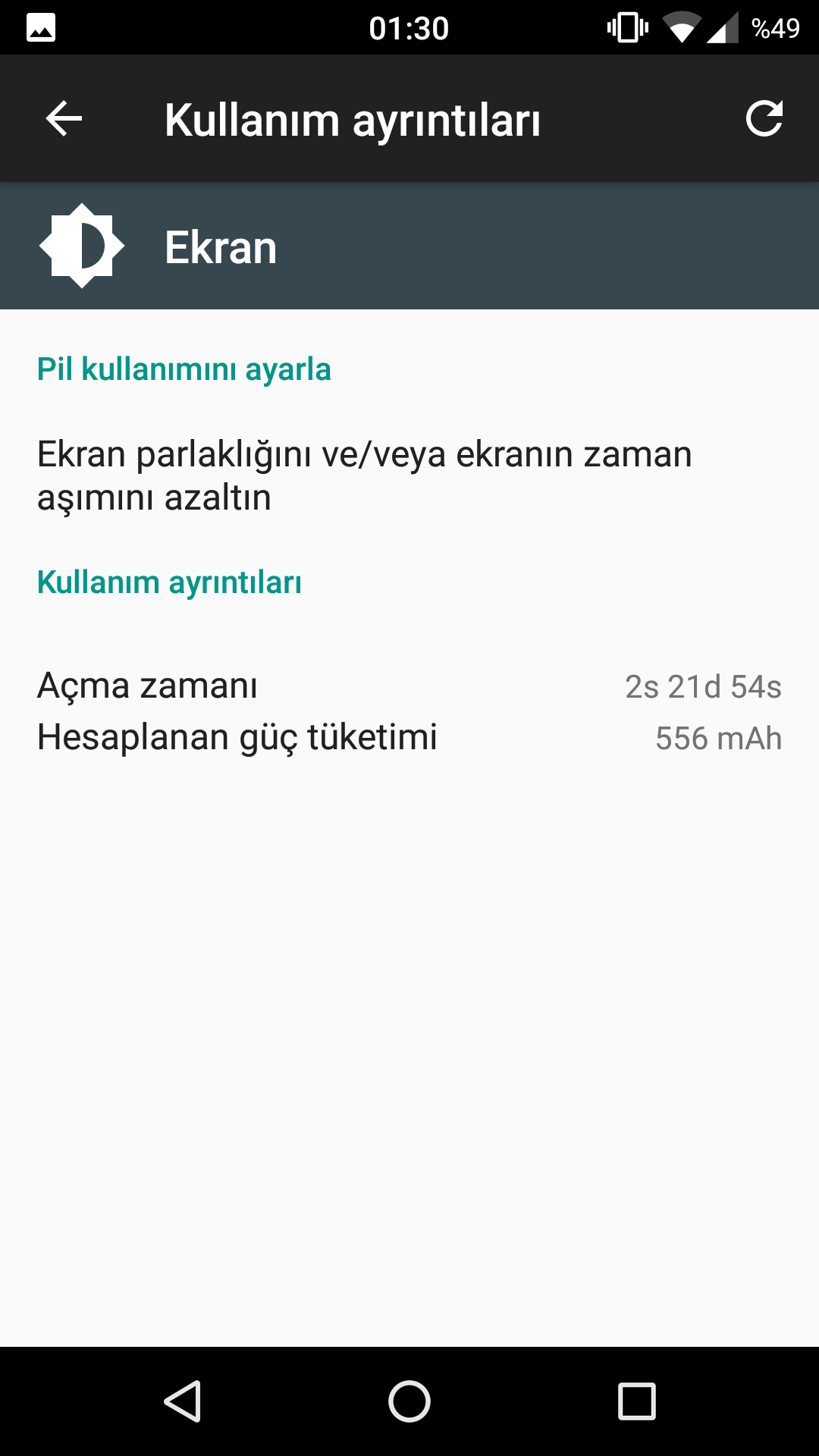The height and width of the screenshot is (1456, 819).
Task: Open the screen brightness and timeout suggestion
Action: coord(409,475)
